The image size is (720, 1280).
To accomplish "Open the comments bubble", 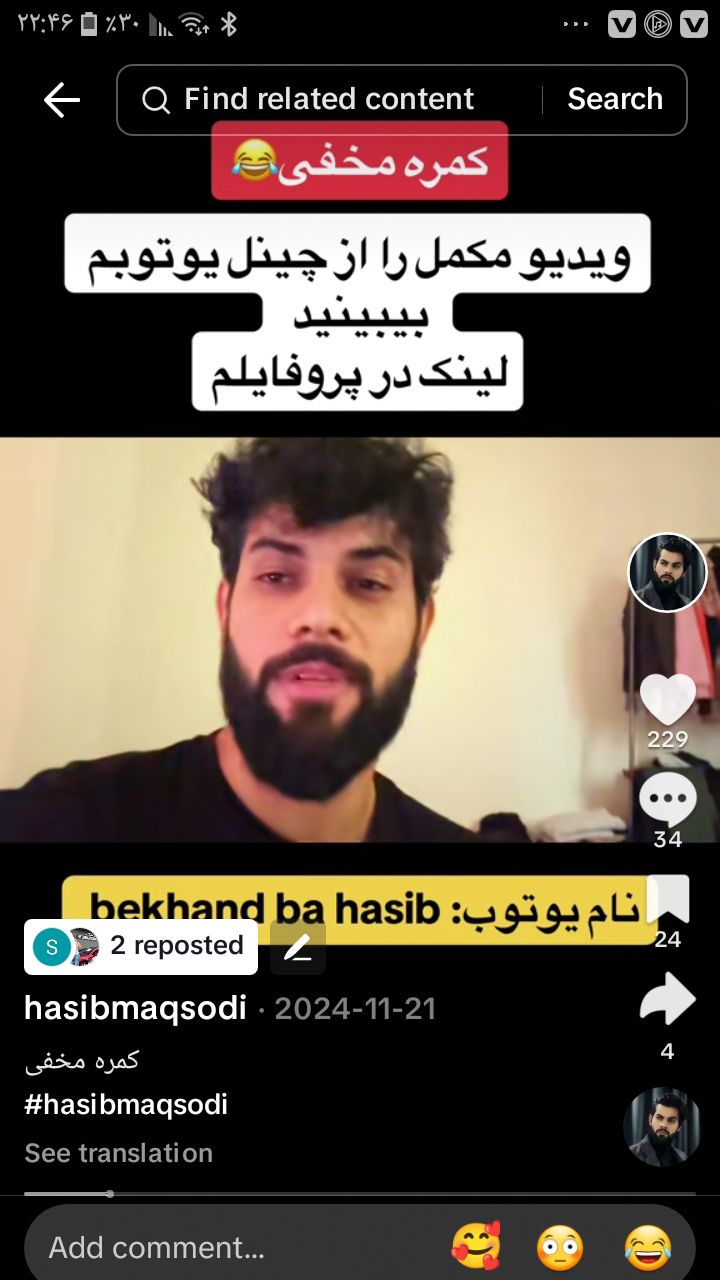I will pyautogui.click(x=667, y=801).
